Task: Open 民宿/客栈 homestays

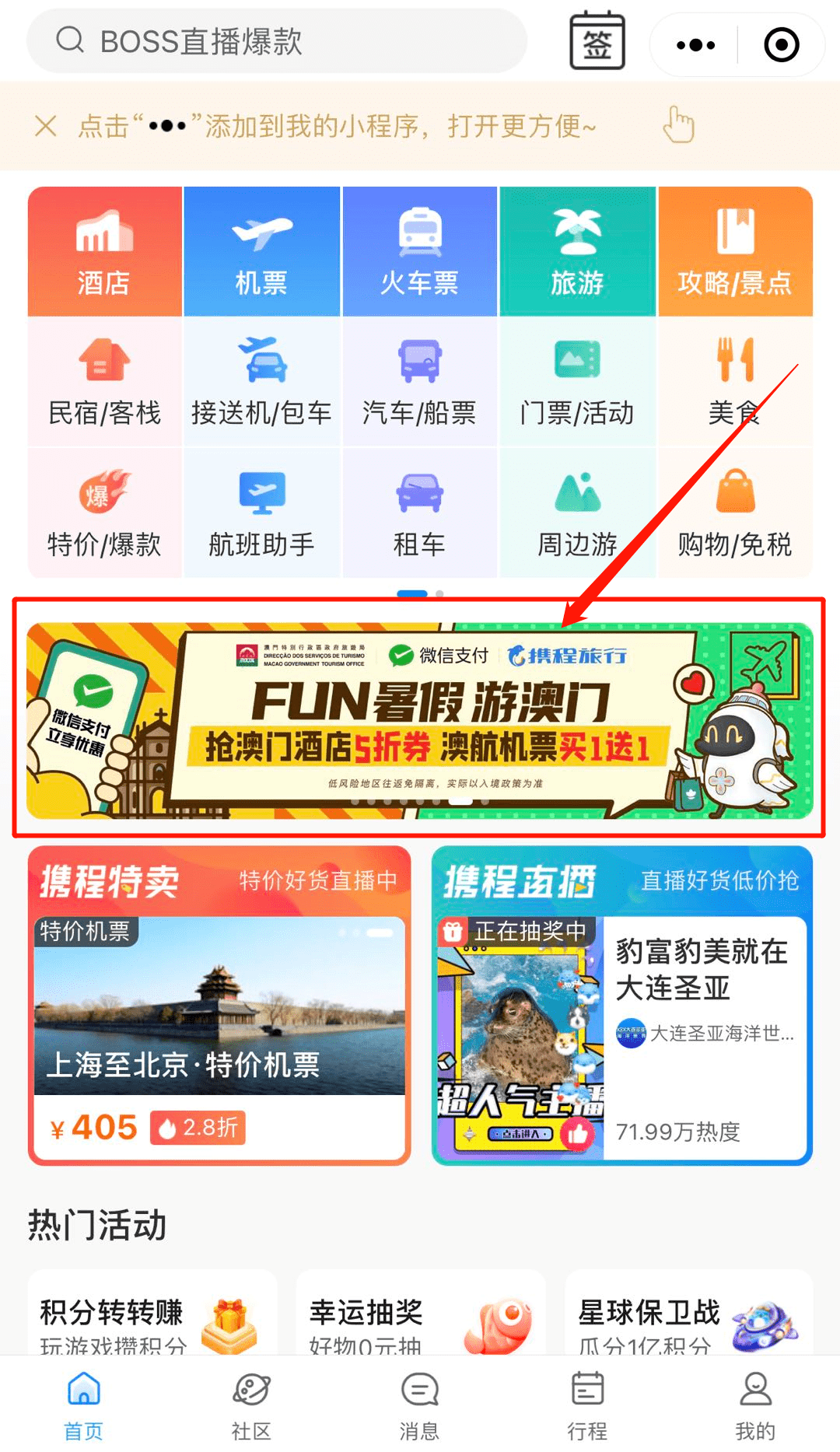Action: (104, 383)
